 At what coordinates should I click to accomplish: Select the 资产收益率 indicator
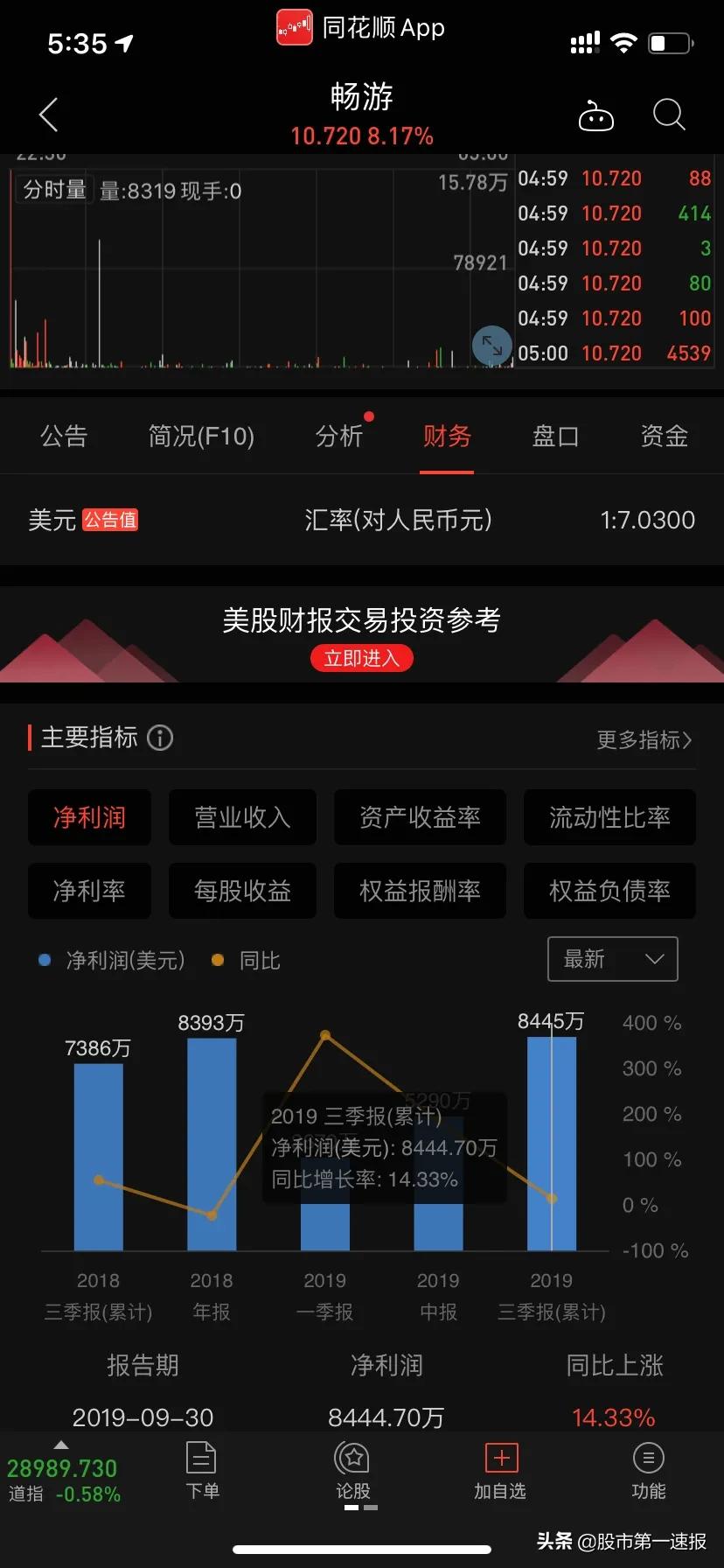pyautogui.click(x=420, y=817)
